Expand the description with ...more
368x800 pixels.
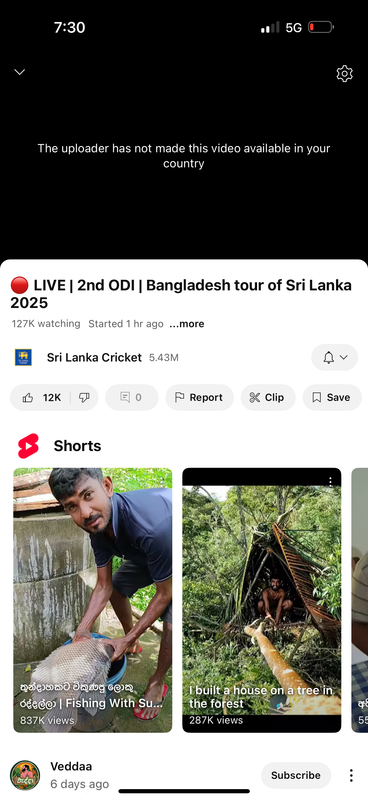click(x=187, y=323)
